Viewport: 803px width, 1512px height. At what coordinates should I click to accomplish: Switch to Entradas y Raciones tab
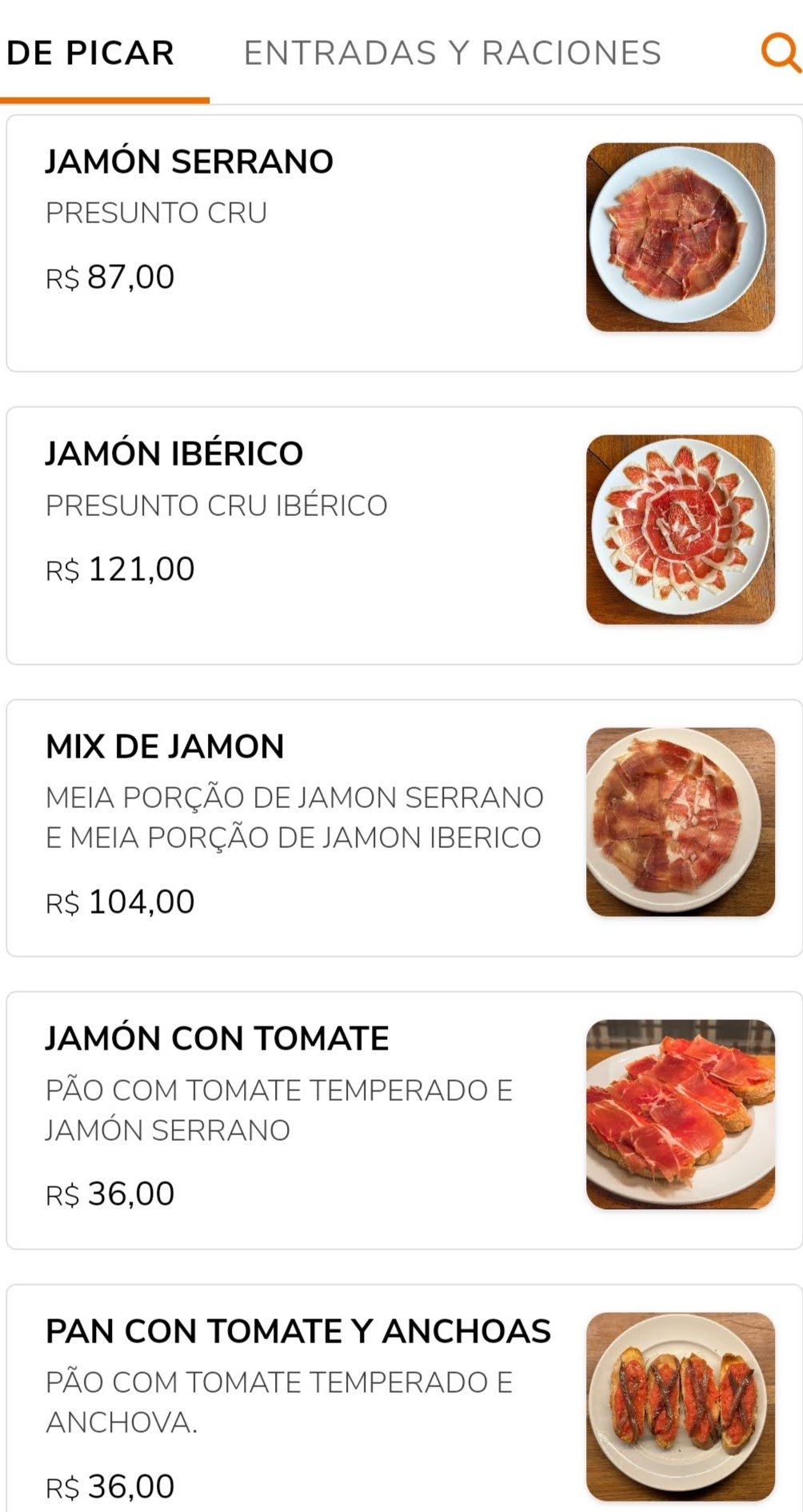pyautogui.click(x=452, y=54)
